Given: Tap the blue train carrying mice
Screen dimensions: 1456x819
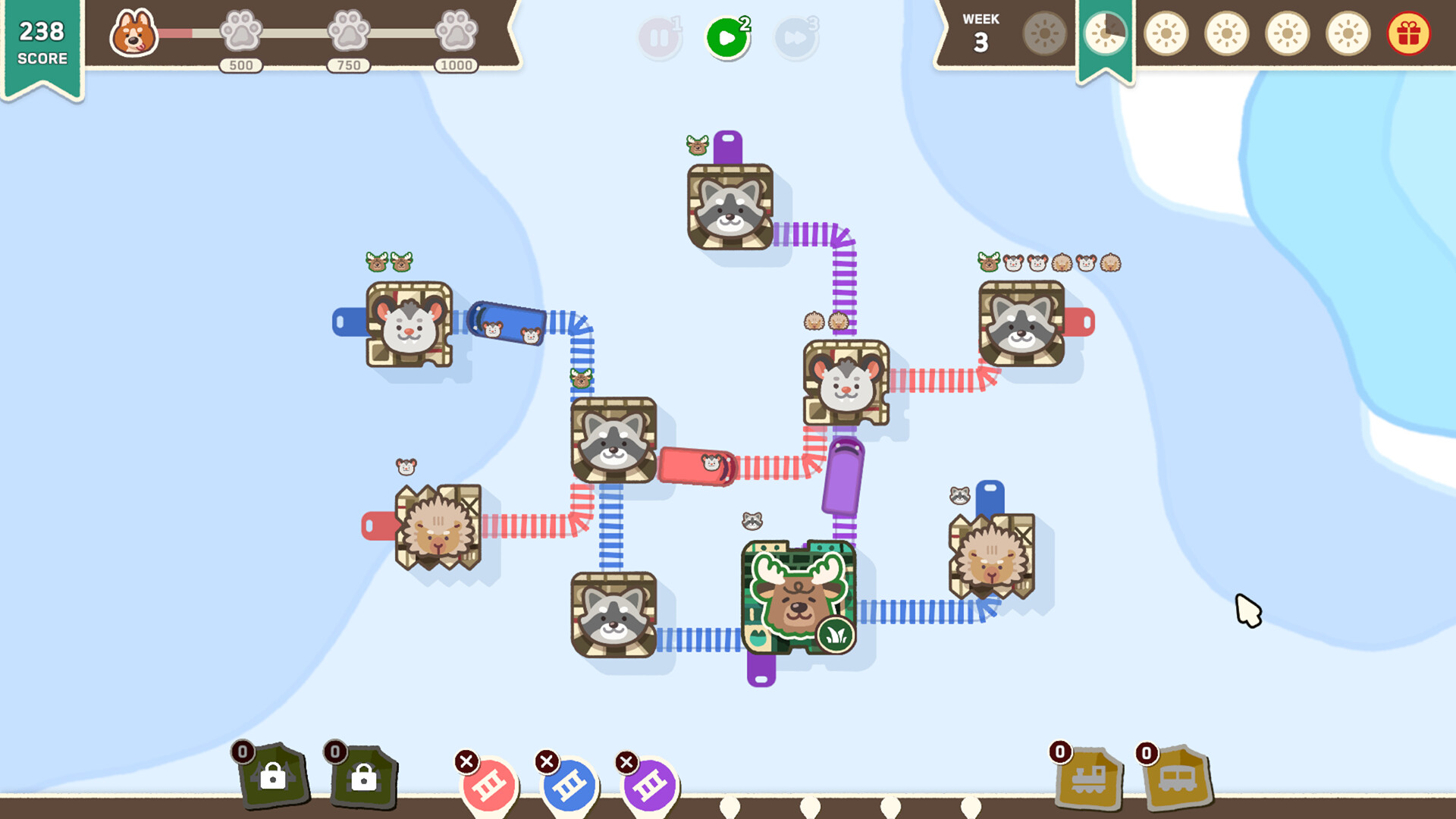Looking at the screenshot, I should [507, 323].
